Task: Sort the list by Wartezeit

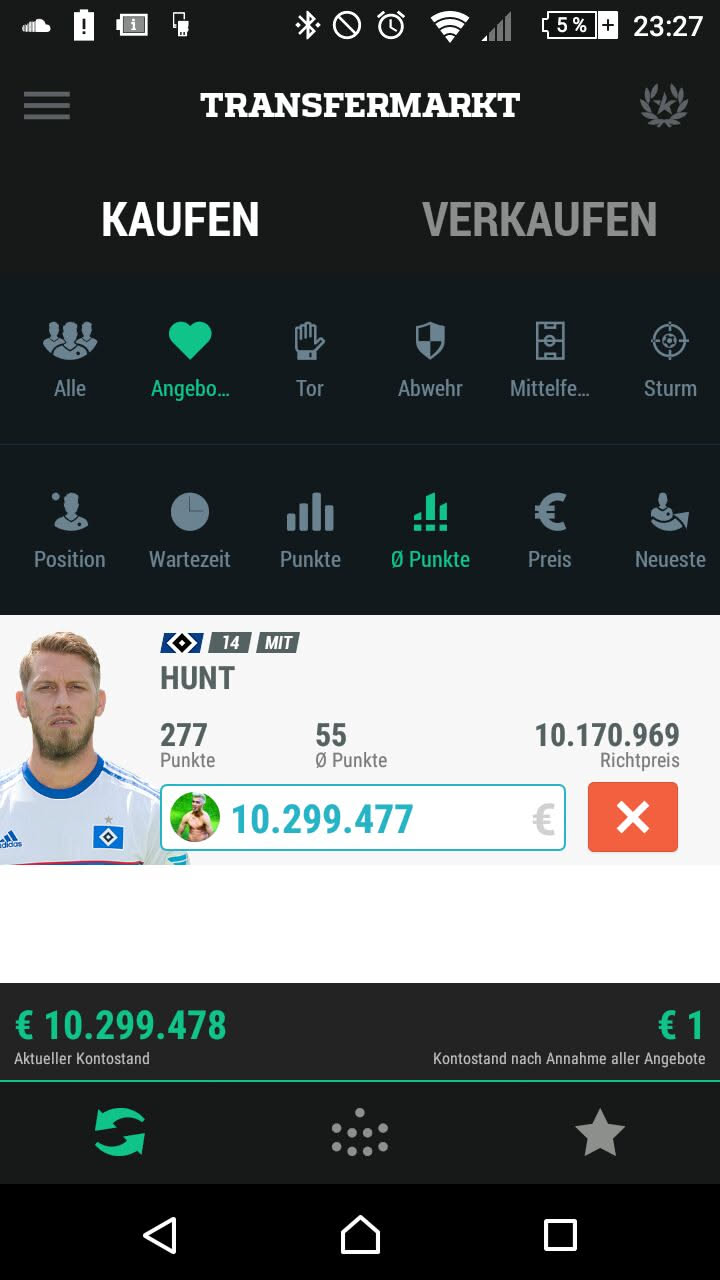Action: coord(190,531)
